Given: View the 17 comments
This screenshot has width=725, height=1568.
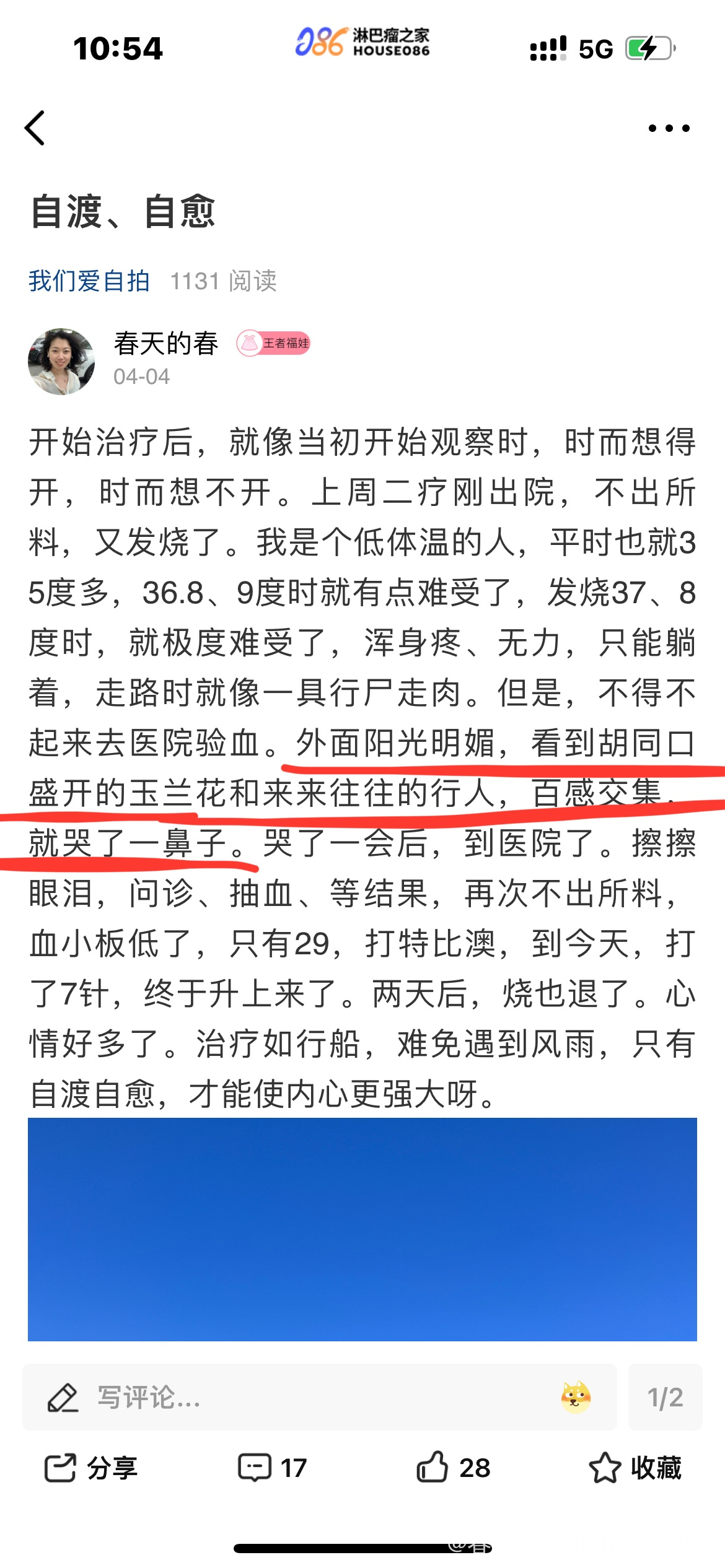Looking at the screenshot, I should click(273, 1468).
